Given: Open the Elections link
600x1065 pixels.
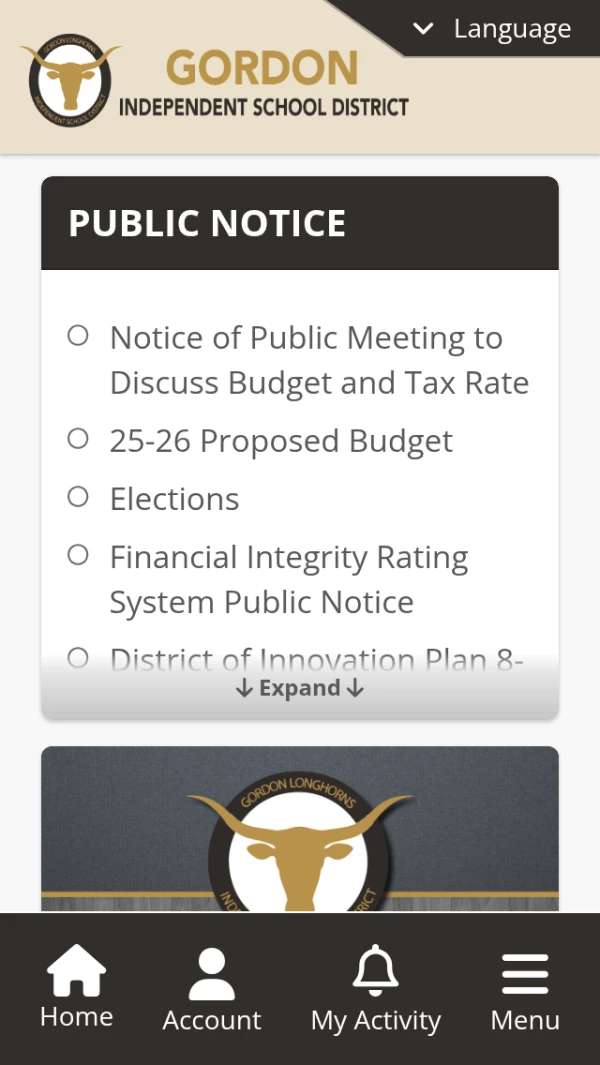Looking at the screenshot, I should tap(174, 499).
